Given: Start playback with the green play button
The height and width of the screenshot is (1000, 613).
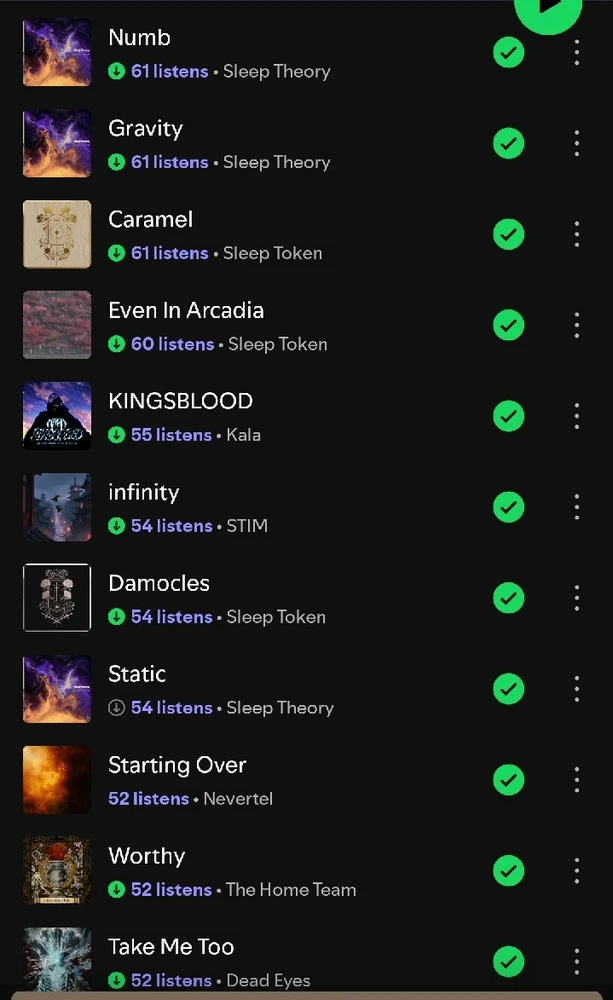Looking at the screenshot, I should tap(550, 10).
